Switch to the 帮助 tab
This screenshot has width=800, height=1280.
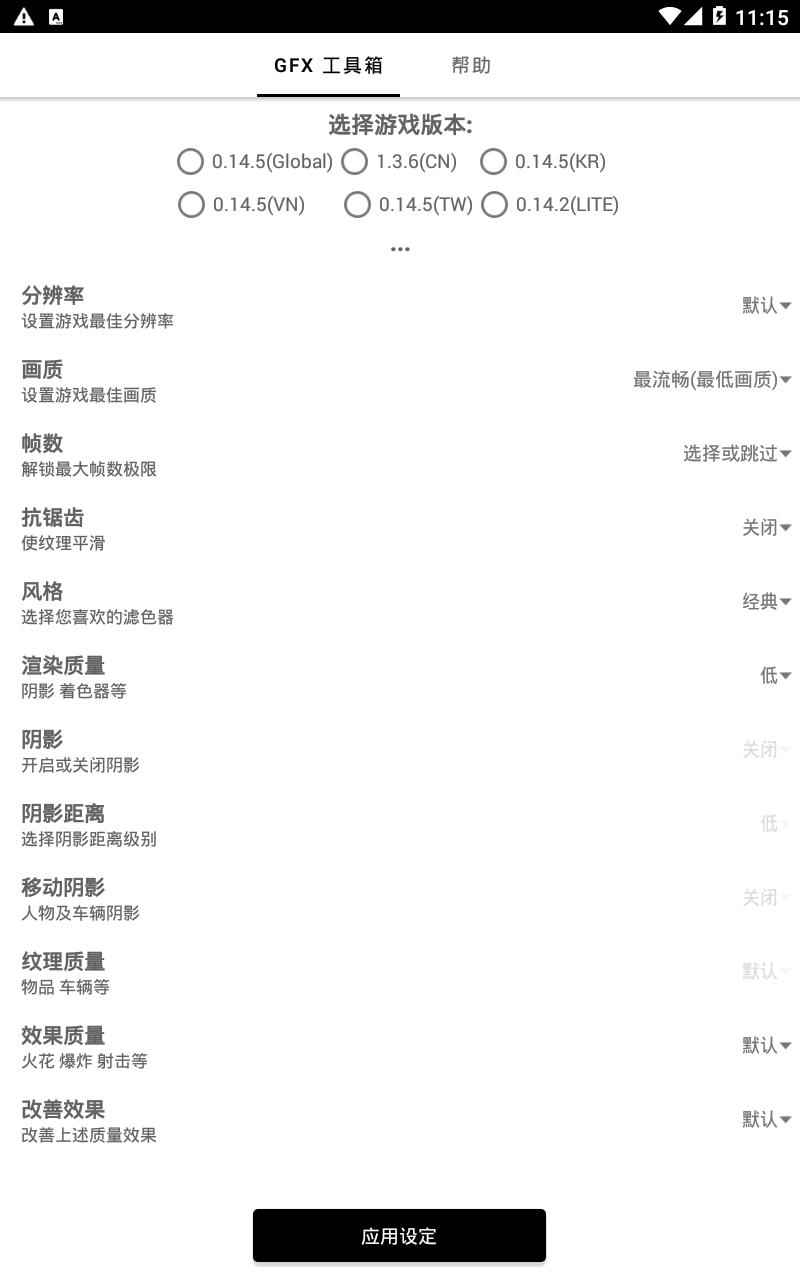pyautogui.click(x=471, y=66)
